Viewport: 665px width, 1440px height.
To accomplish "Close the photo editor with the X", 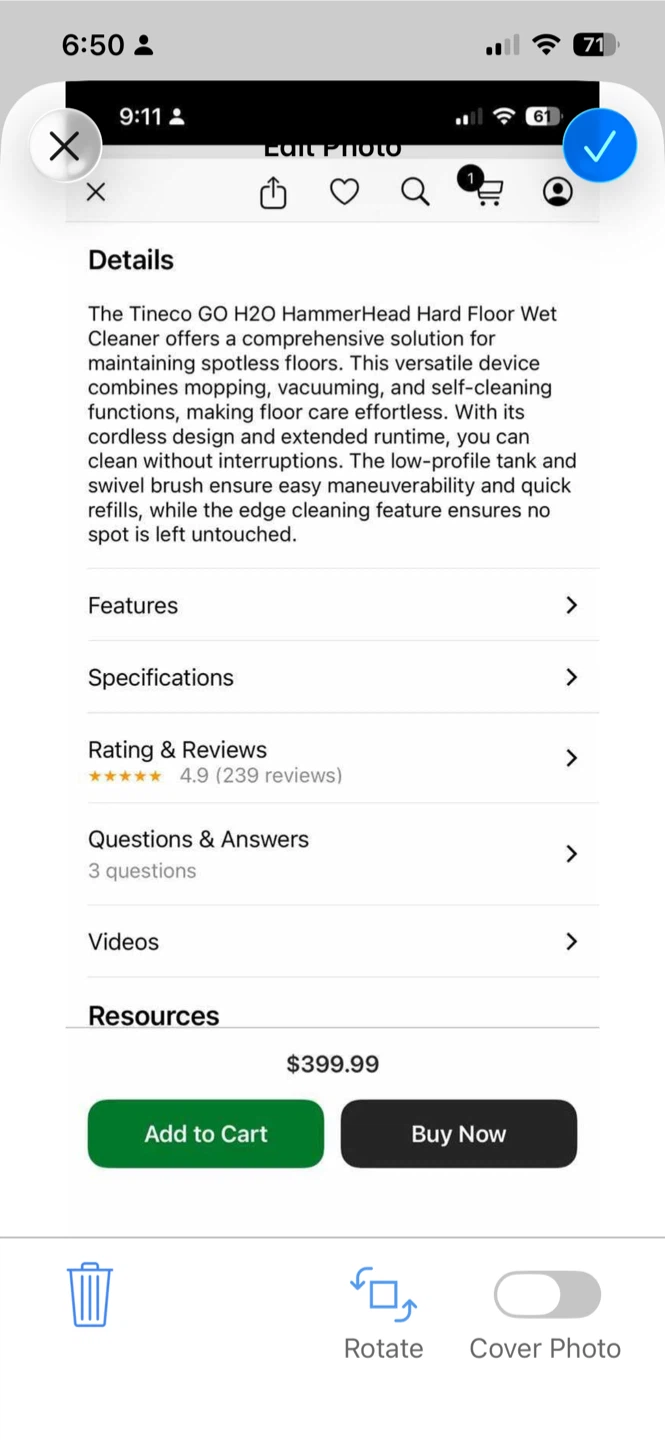I will [65, 146].
